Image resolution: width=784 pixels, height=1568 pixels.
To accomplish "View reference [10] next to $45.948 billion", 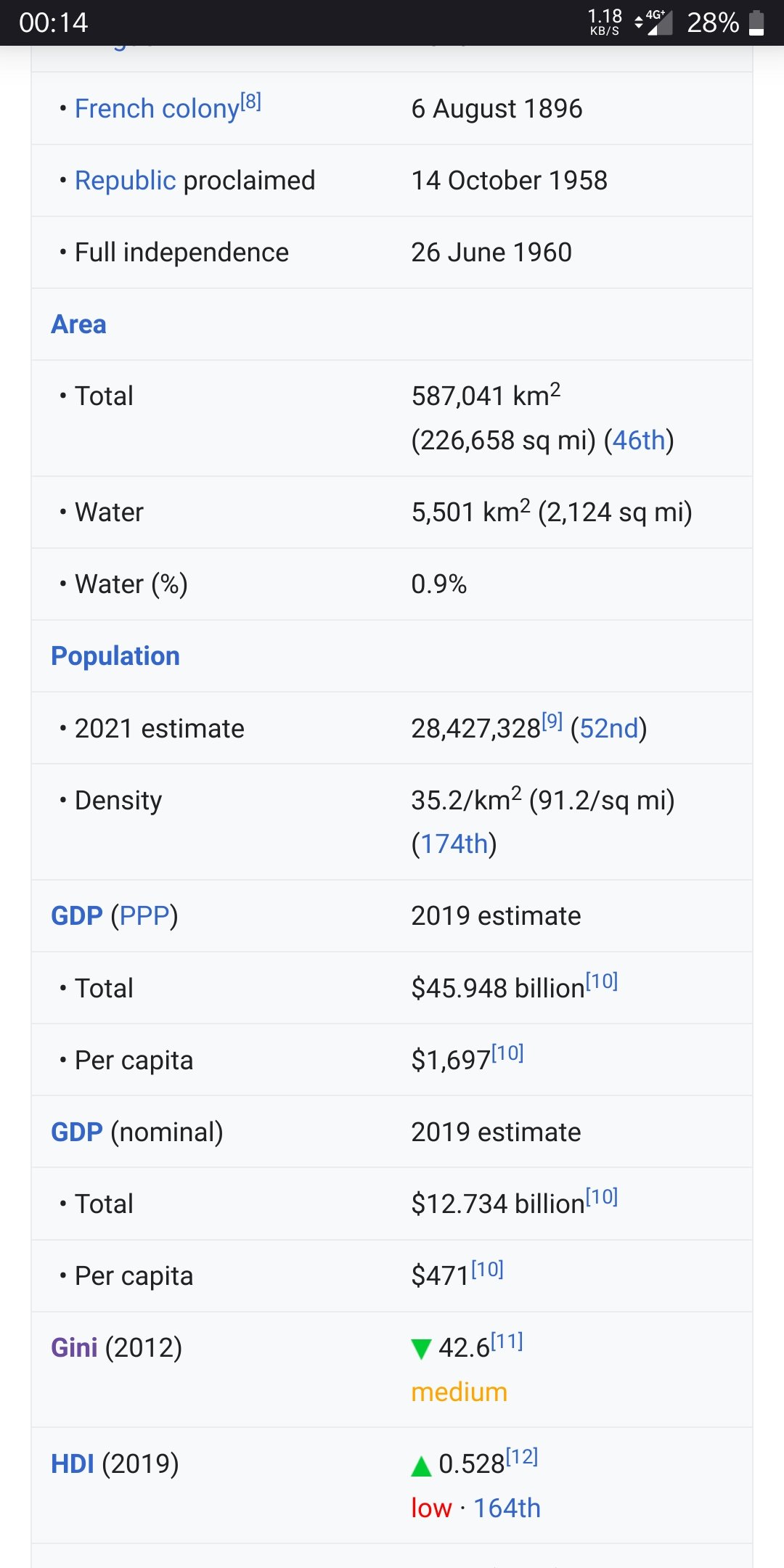I will coord(602,981).
